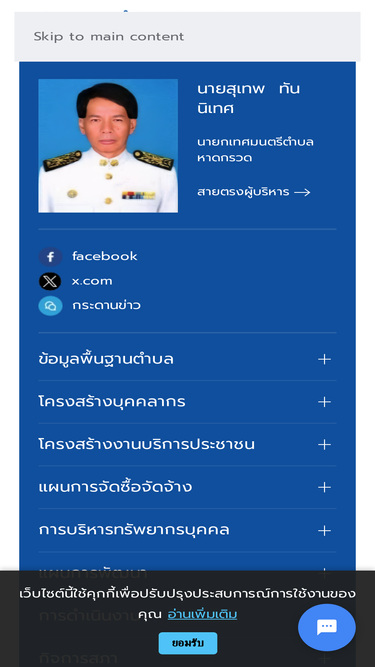Tap the Skip to main content link
This screenshot has height=667, width=375.
click(109, 37)
